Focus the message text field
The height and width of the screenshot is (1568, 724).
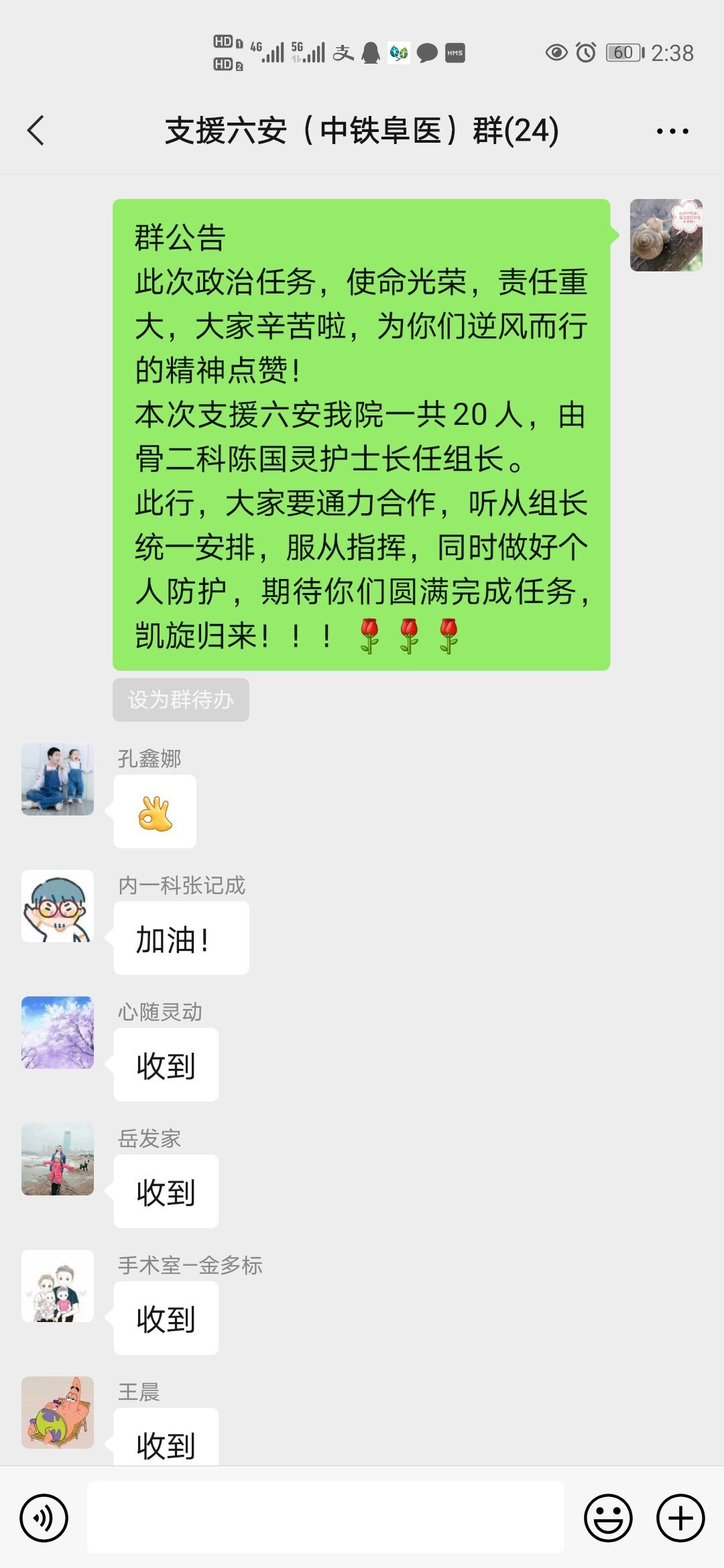point(325,1518)
